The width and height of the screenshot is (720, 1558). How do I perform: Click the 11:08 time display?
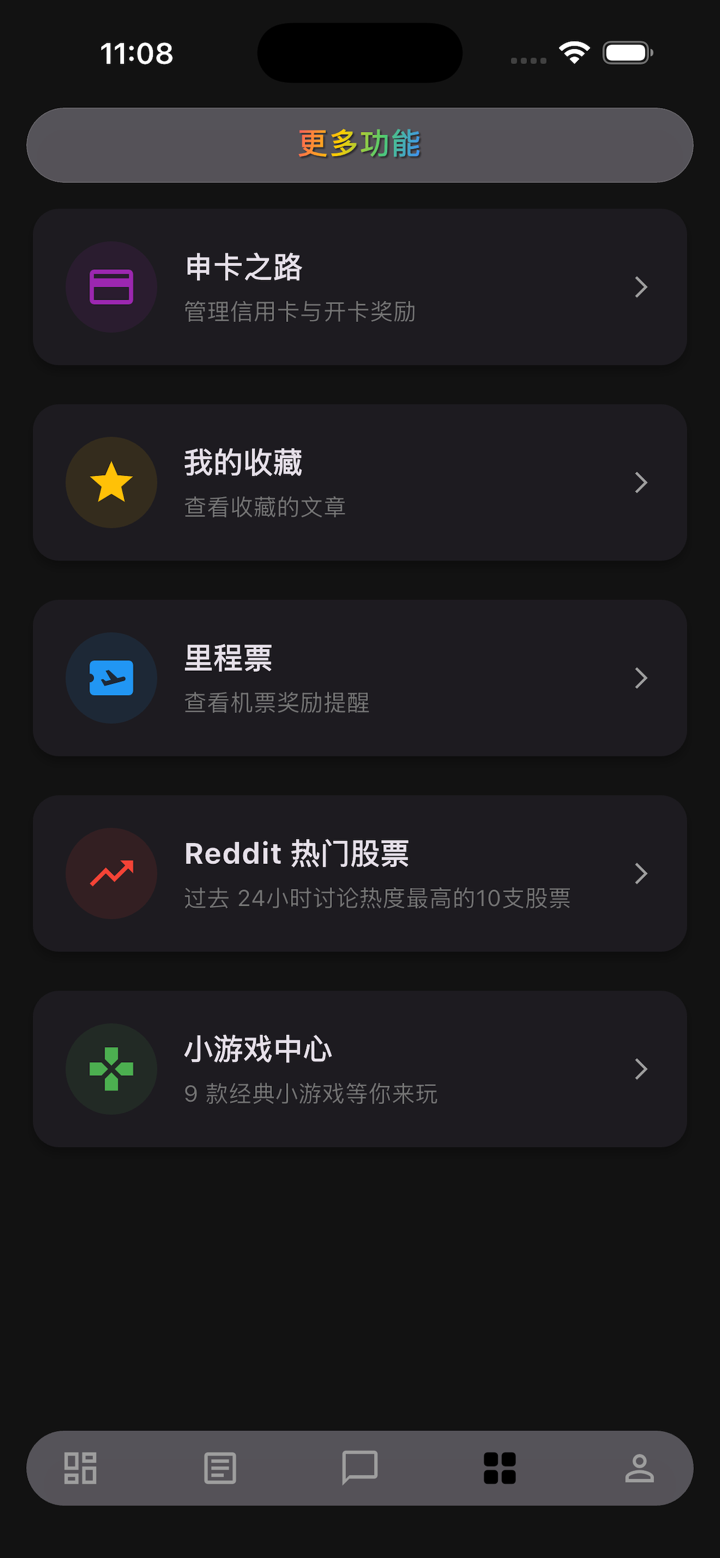click(x=137, y=54)
